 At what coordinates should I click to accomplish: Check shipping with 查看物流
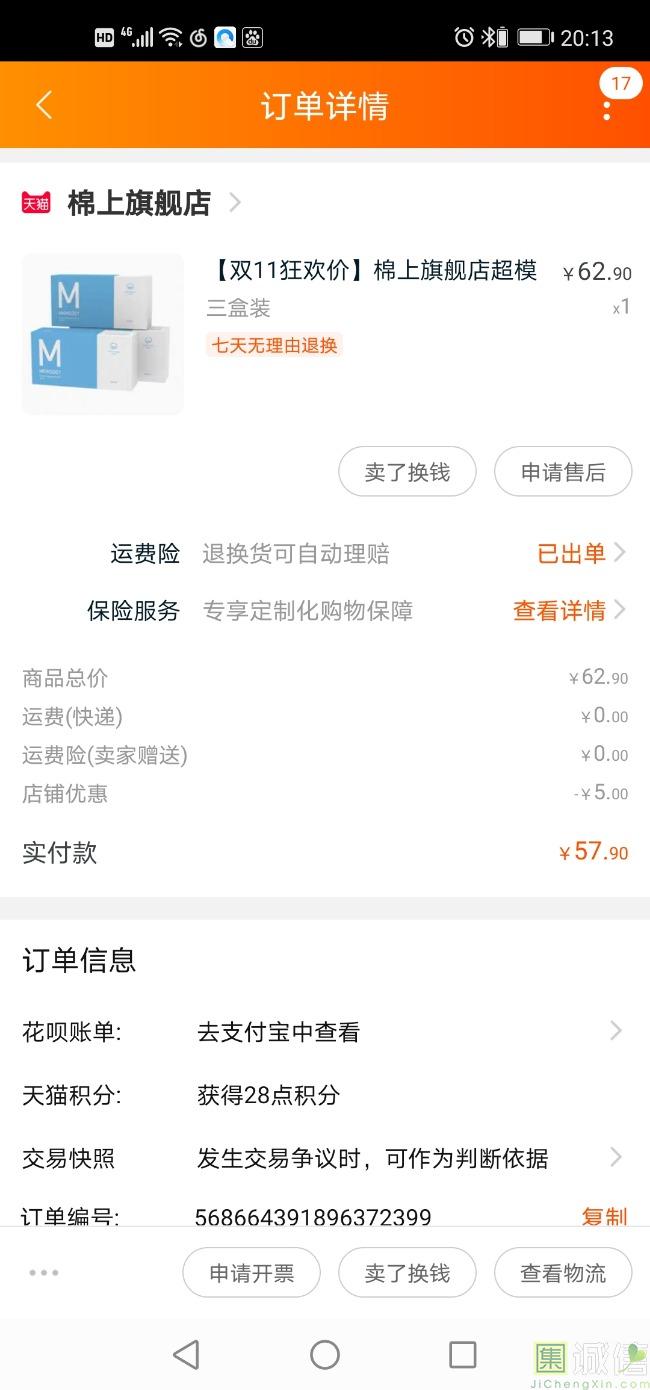coord(563,1273)
